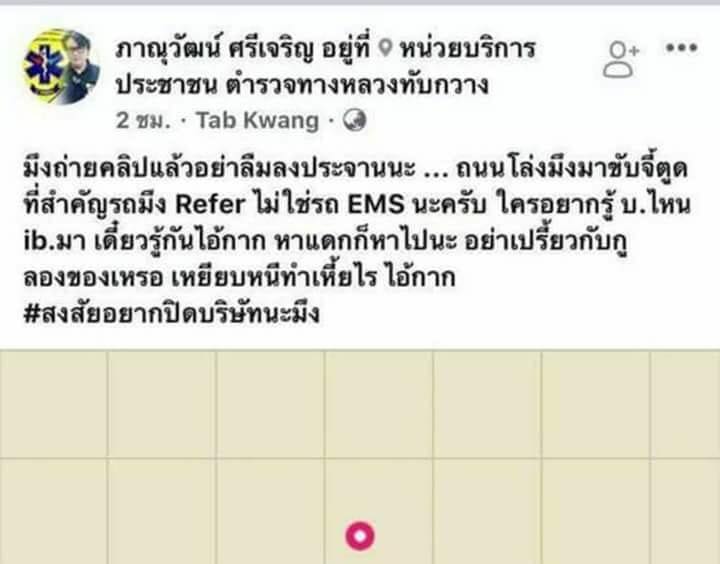
Task: Open the tagged location หน่วยบริการประชาชน
Action: 467,48
